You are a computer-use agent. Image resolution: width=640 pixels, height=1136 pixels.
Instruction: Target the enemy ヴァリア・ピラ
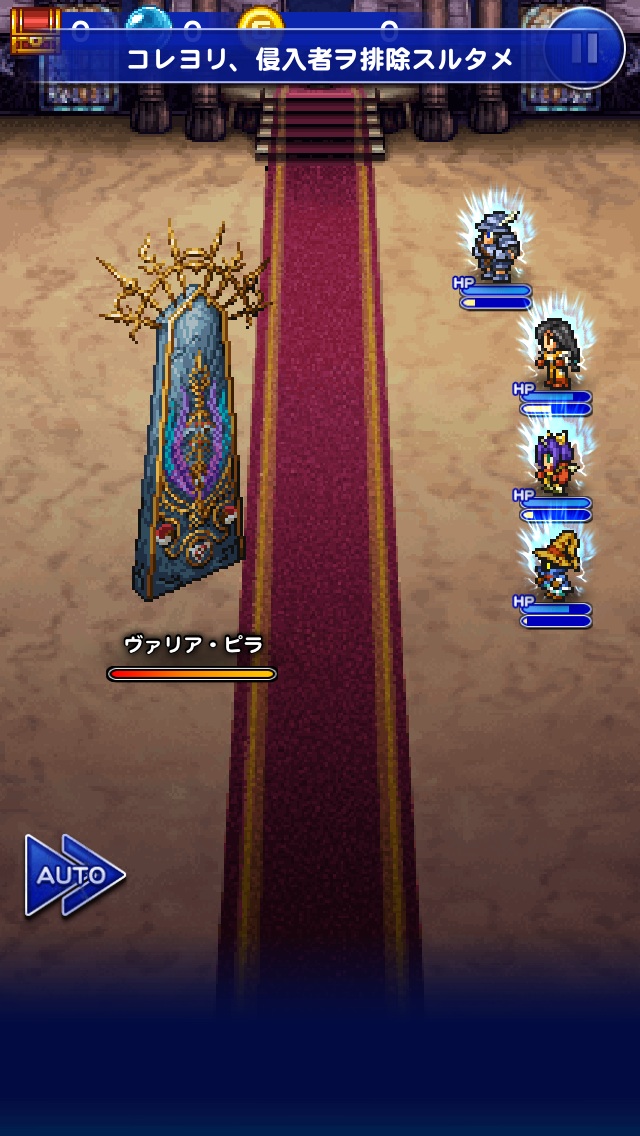(189, 440)
